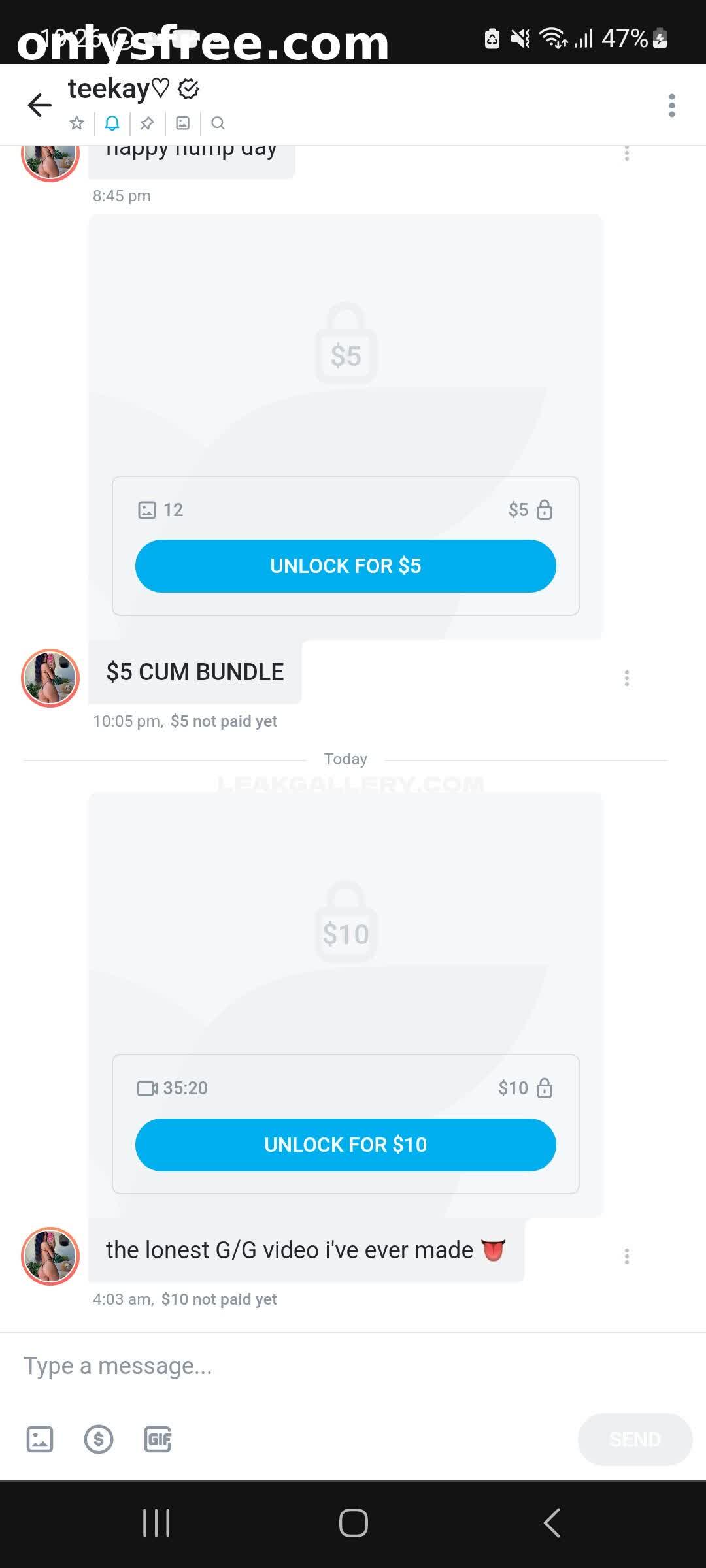706x1568 pixels.
Task: Pin this conversation with pin icon
Action: click(x=147, y=123)
